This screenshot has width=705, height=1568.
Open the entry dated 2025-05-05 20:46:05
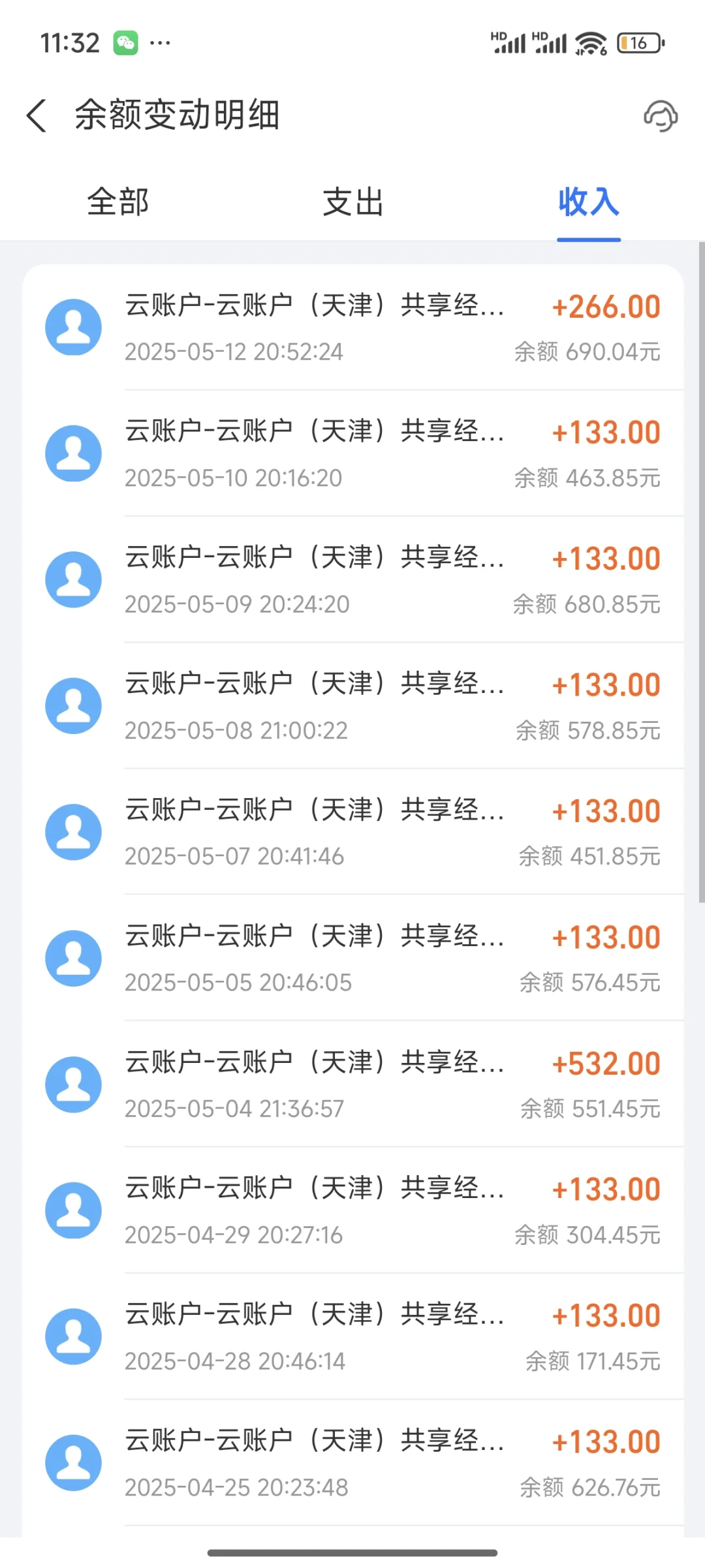[352, 958]
